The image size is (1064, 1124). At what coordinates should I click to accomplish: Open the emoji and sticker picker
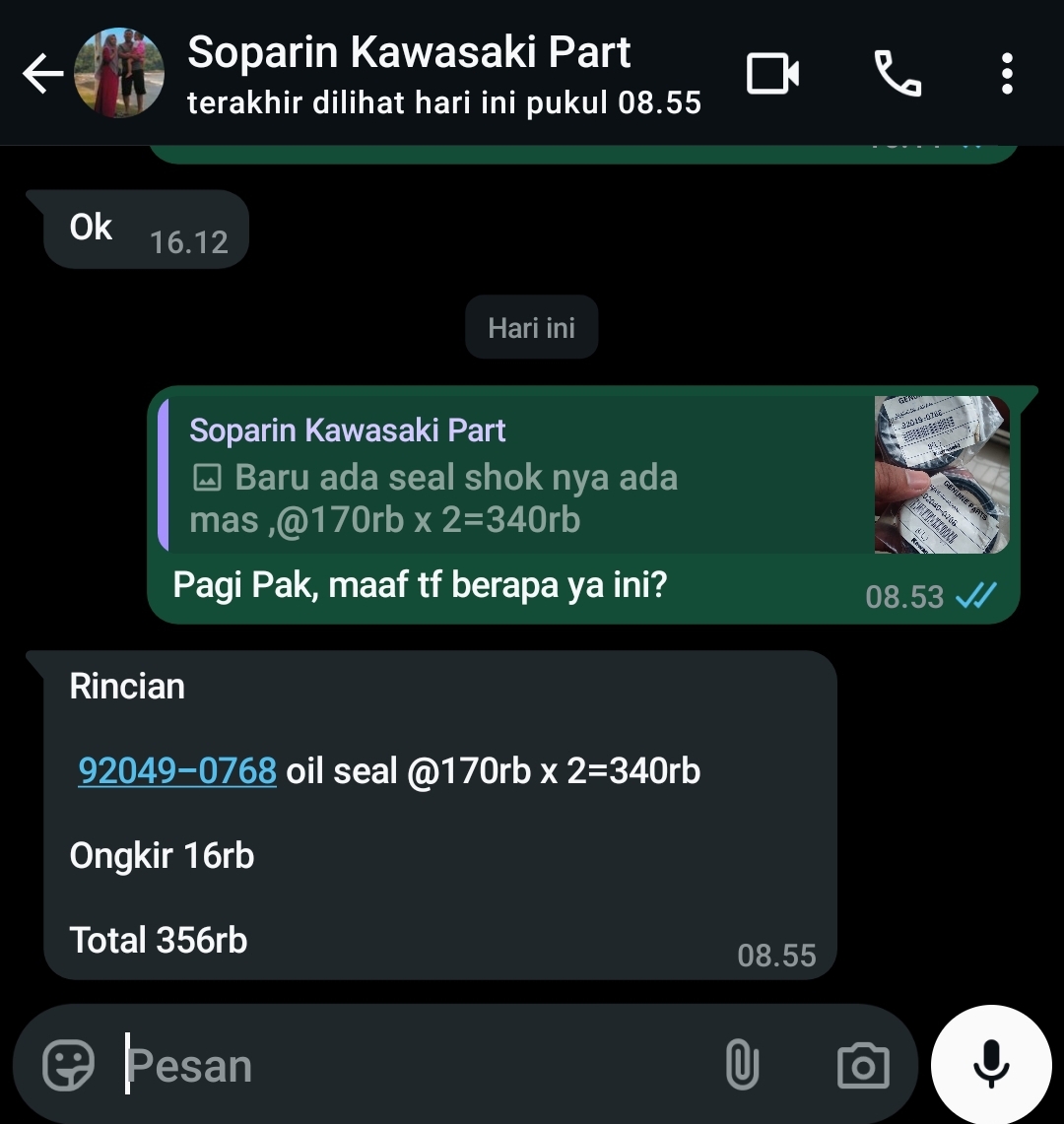pyautogui.click(x=69, y=1065)
